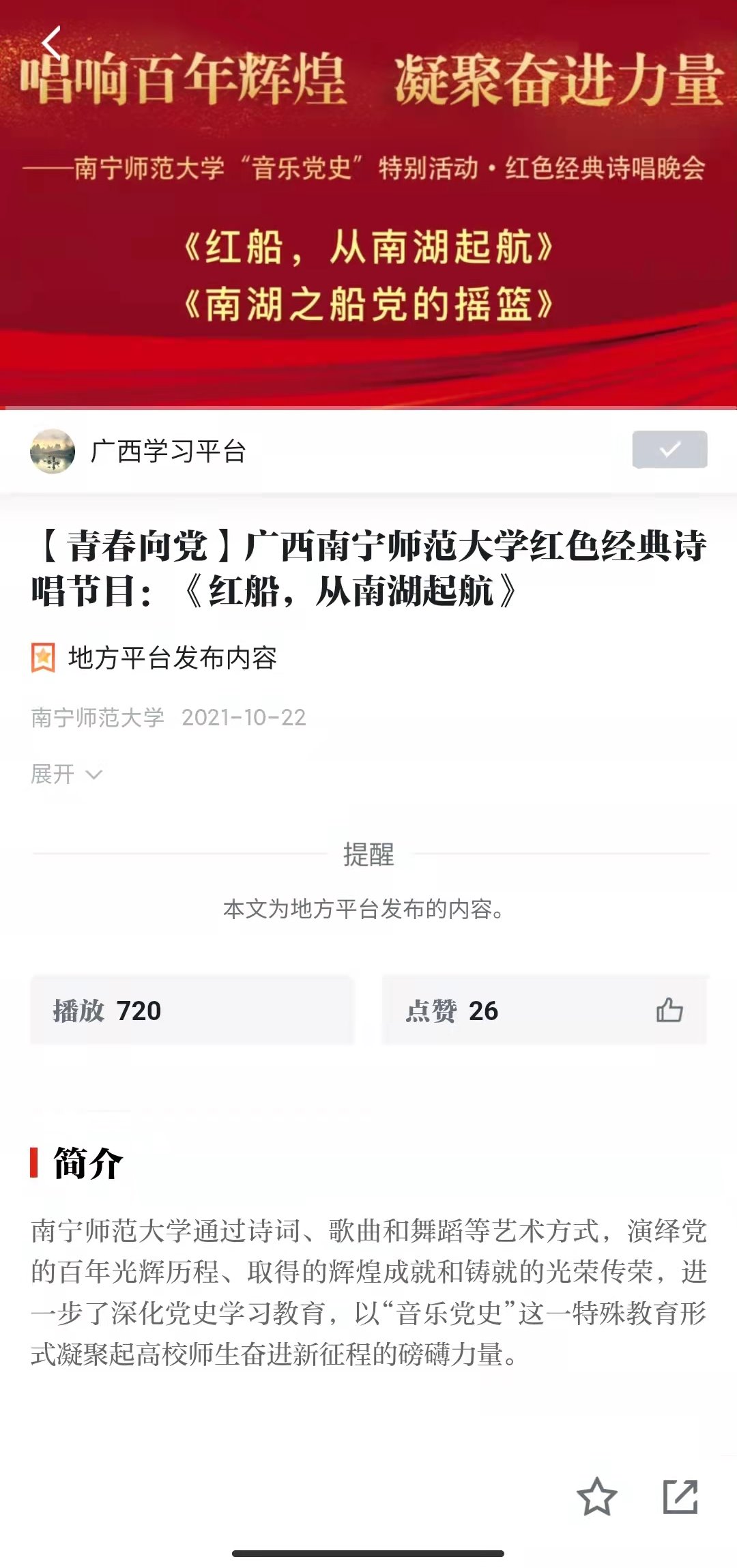Share this video
This screenshot has height=1568, width=737.
coord(680,1496)
